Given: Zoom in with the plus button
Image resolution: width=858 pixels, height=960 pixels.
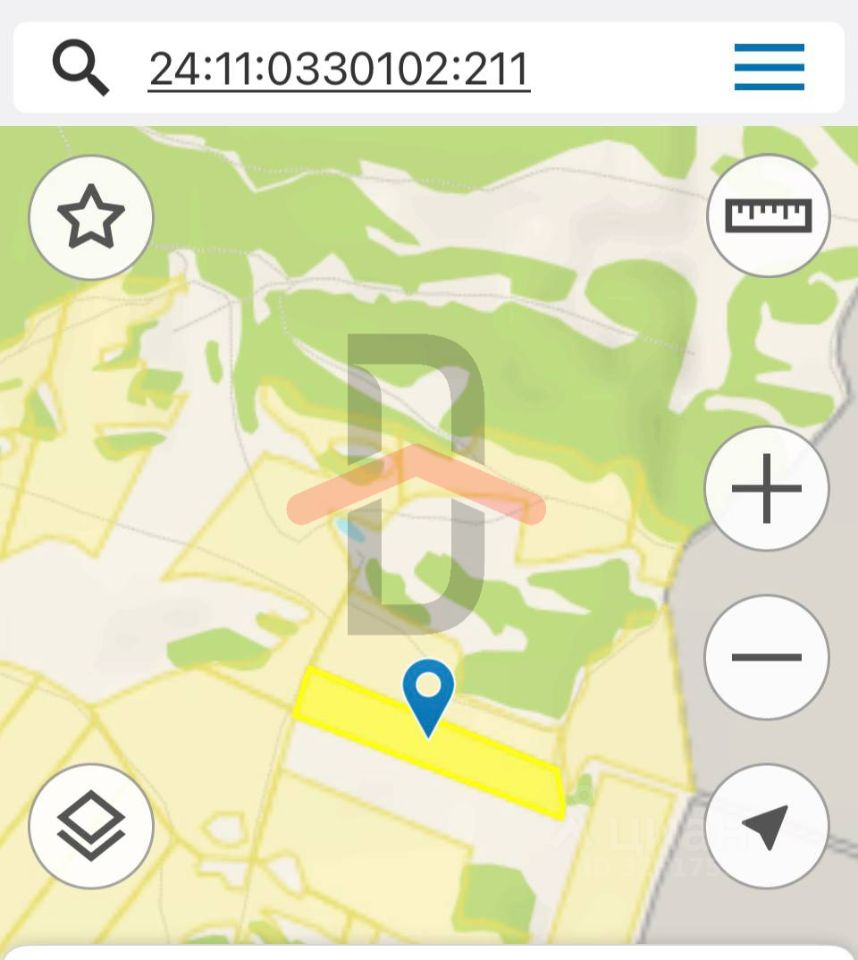Looking at the screenshot, I should click(766, 489).
